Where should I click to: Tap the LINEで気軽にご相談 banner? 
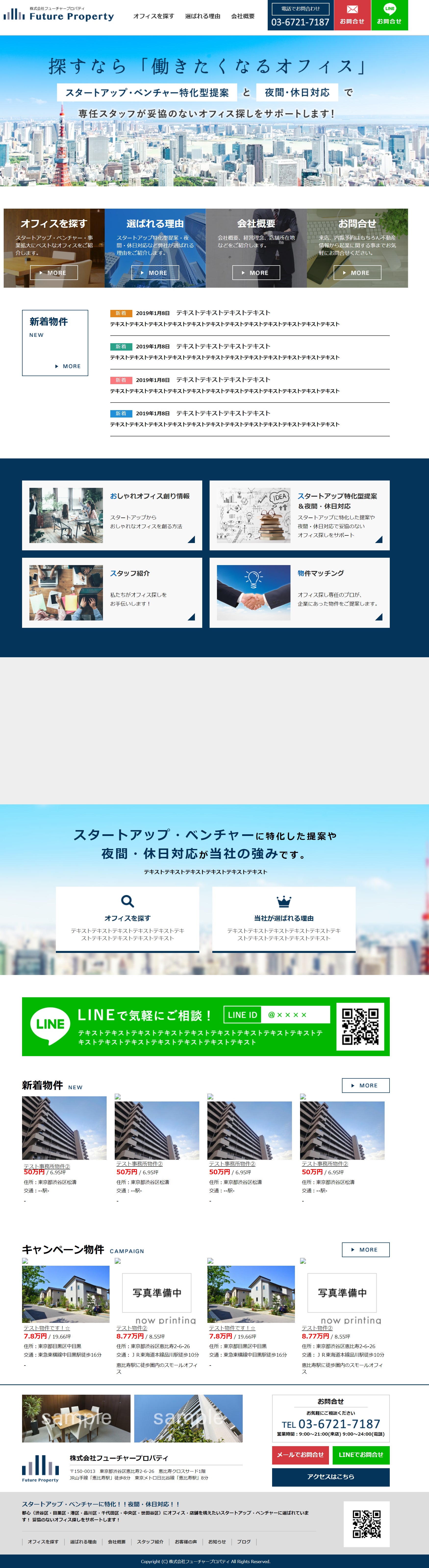point(206,1026)
